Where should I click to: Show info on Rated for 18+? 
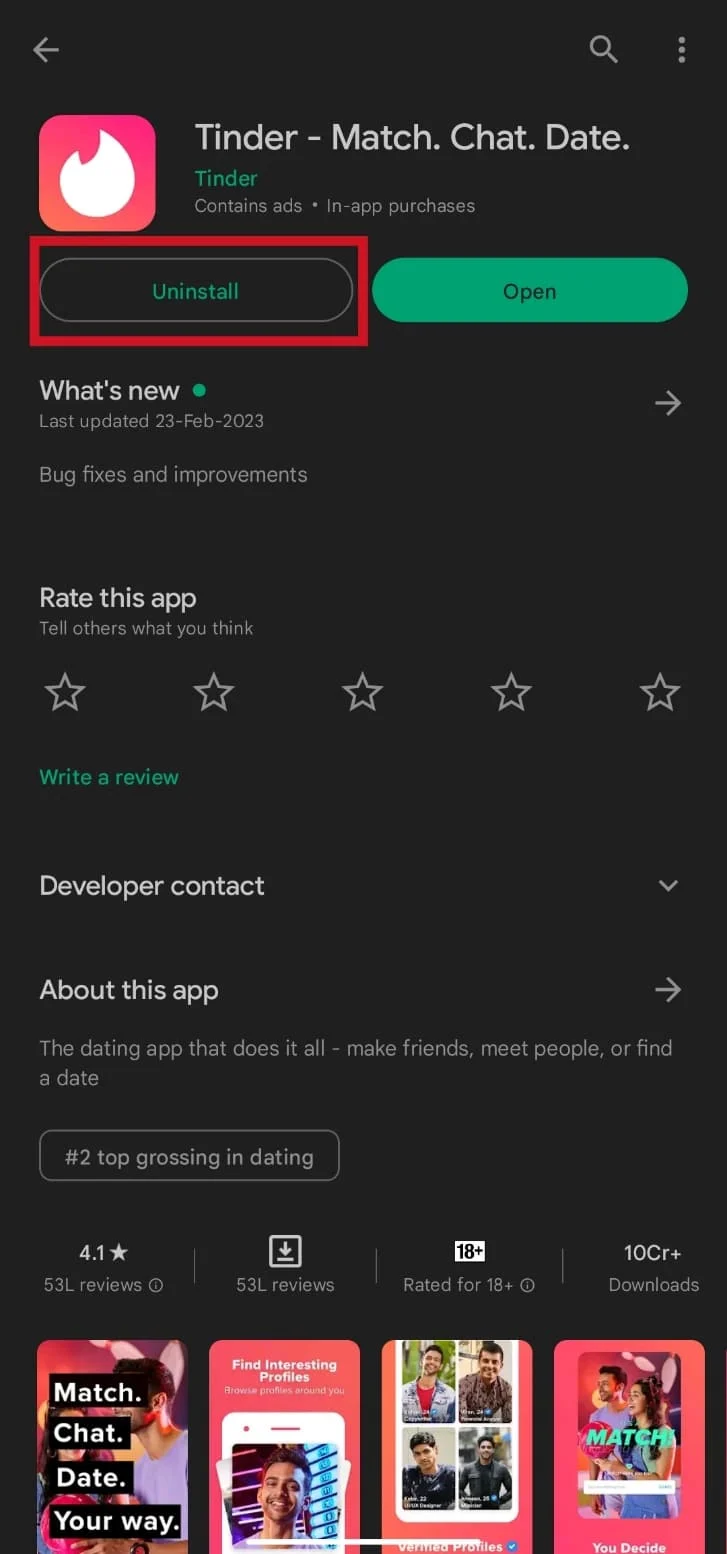tap(527, 1285)
